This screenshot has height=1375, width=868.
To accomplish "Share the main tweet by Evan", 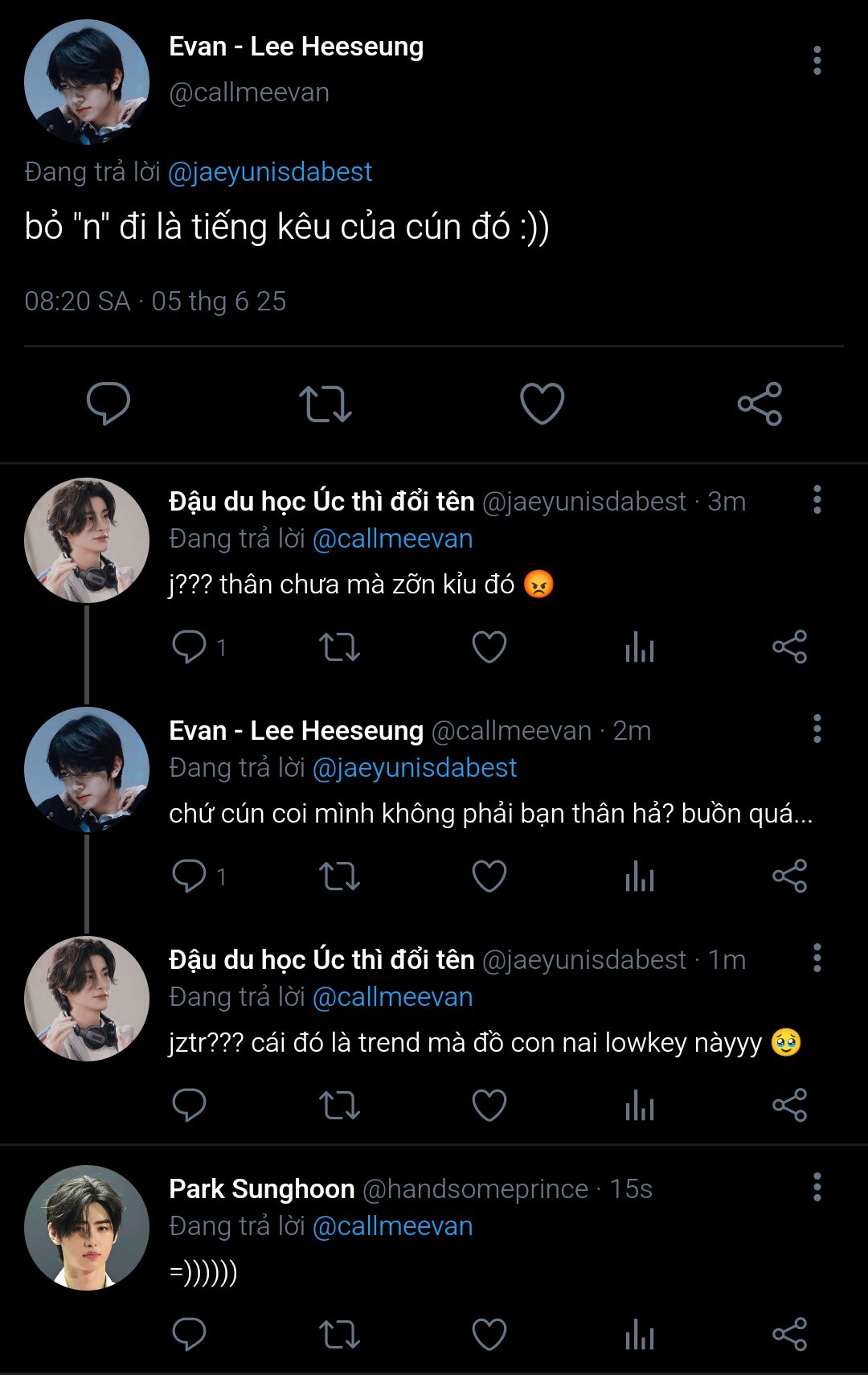I will click(759, 403).
